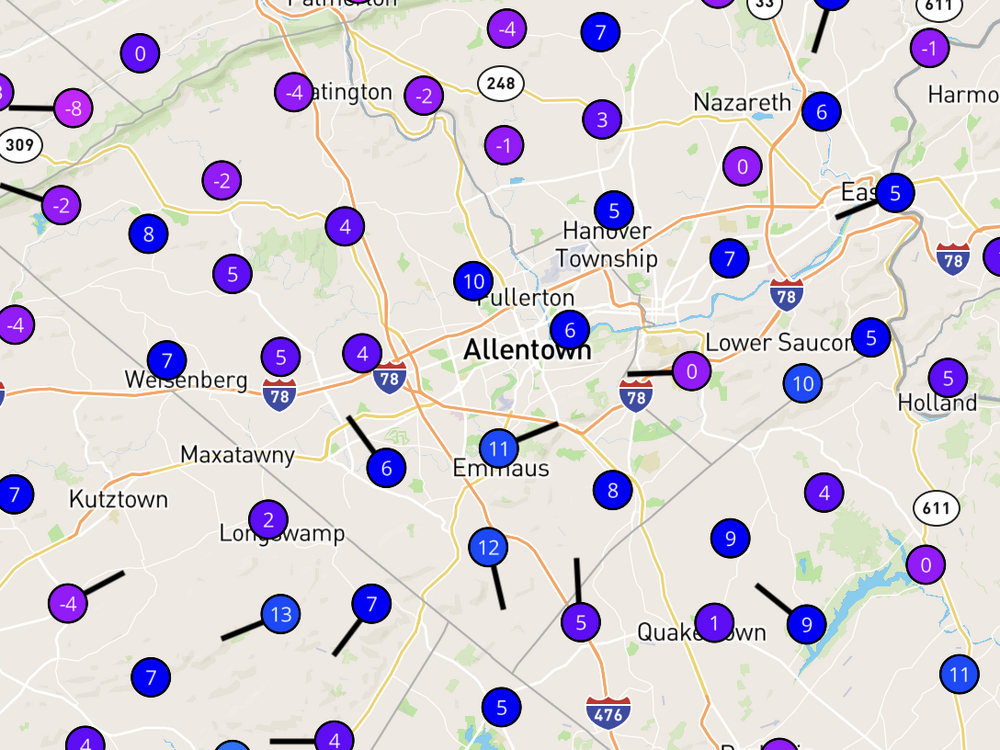Open the 3 marker west of Nazareth
This screenshot has height=750, width=1000.
[601, 122]
